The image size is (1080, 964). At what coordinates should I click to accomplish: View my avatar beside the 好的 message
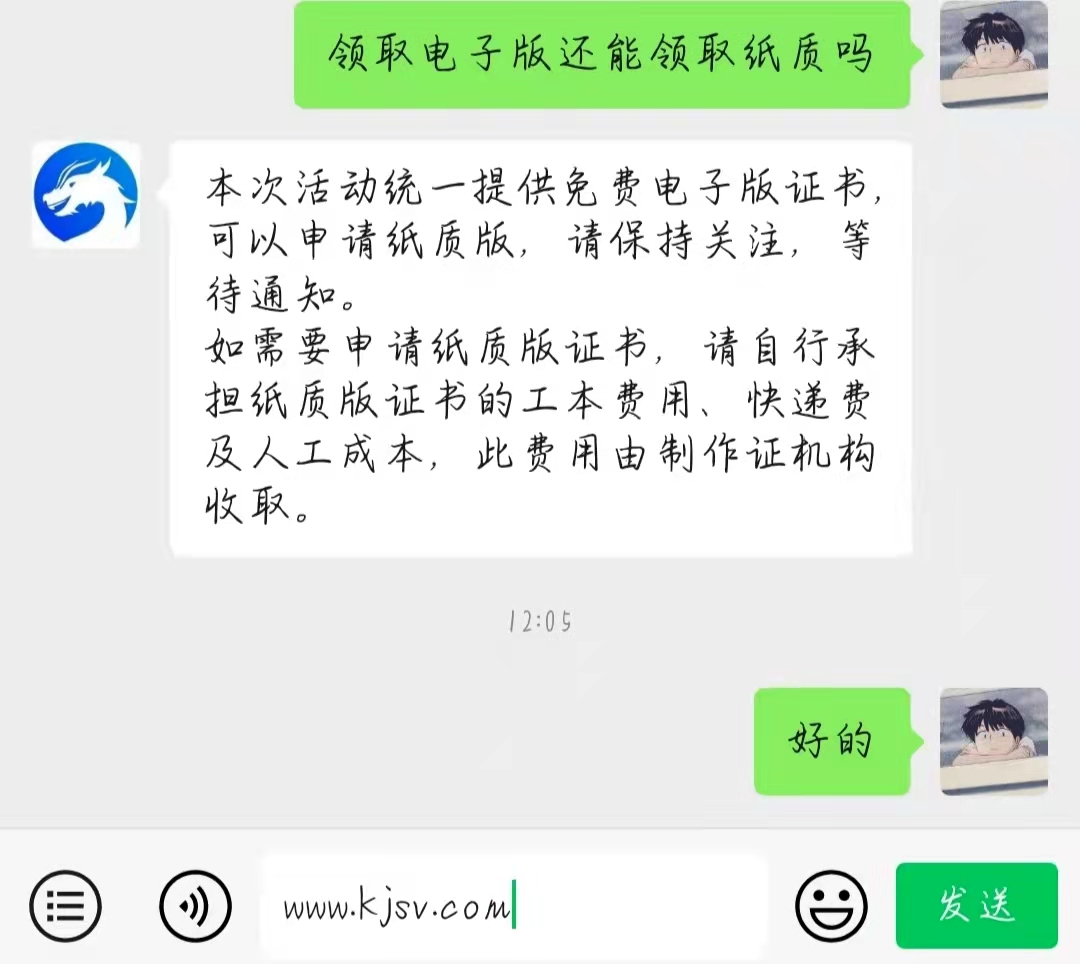click(994, 741)
